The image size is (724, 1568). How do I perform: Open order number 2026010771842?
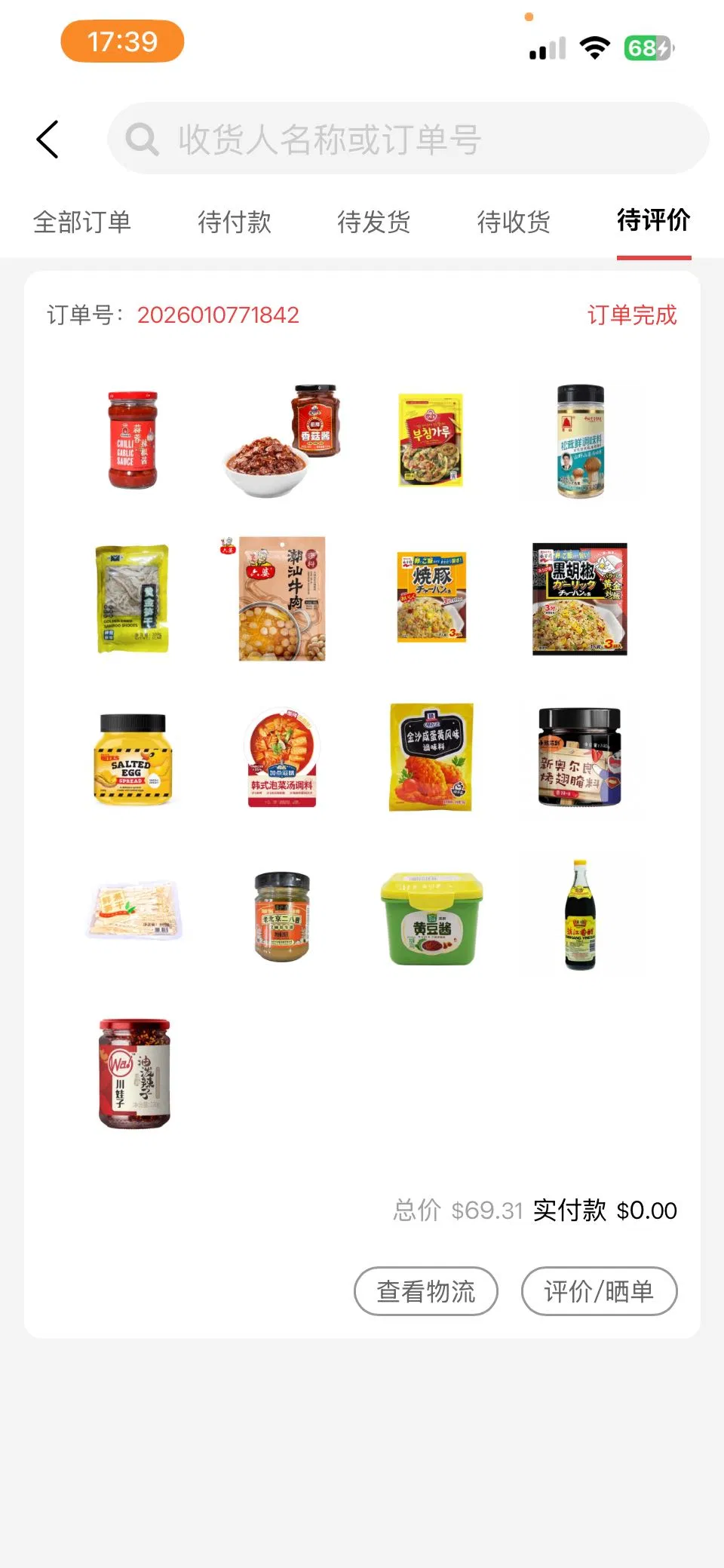pos(218,315)
